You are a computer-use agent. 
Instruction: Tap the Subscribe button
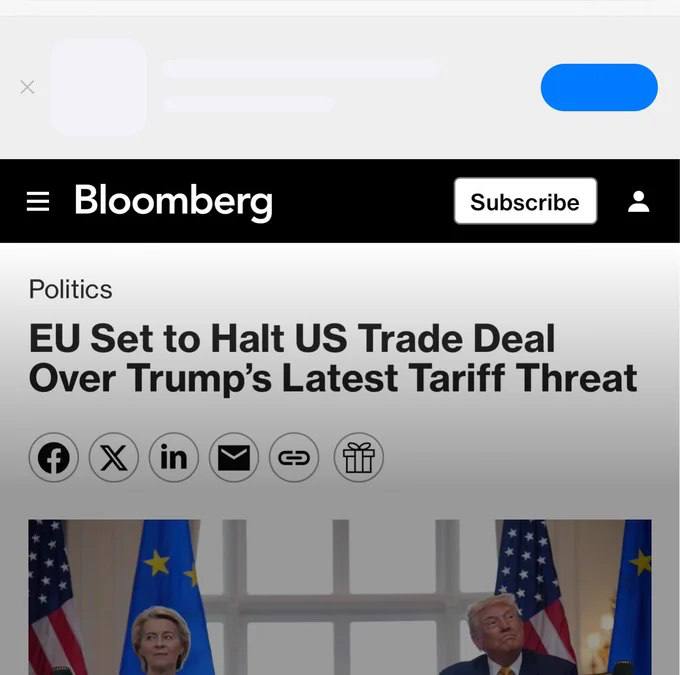click(525, 201)
